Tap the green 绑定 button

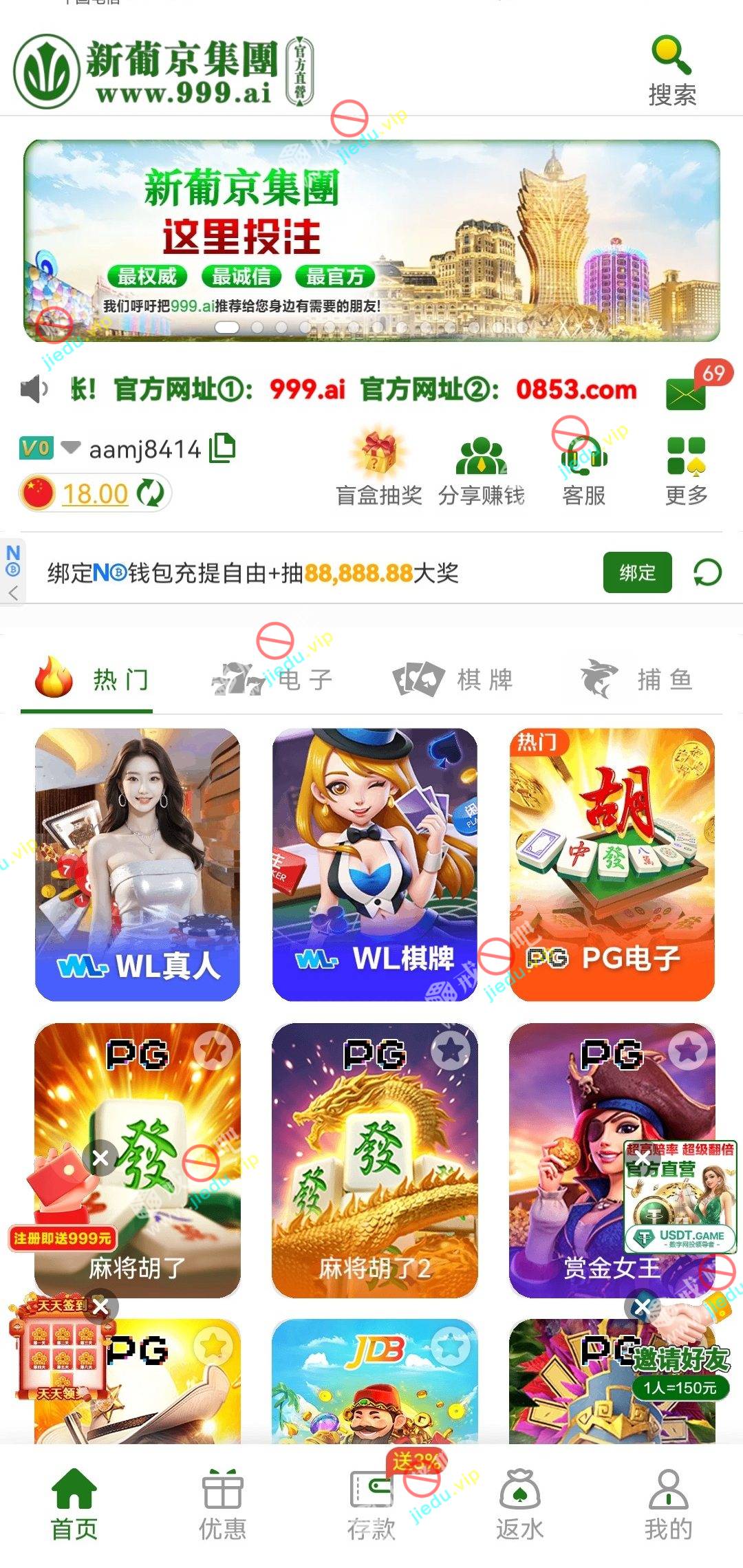(x=637, y=572)
